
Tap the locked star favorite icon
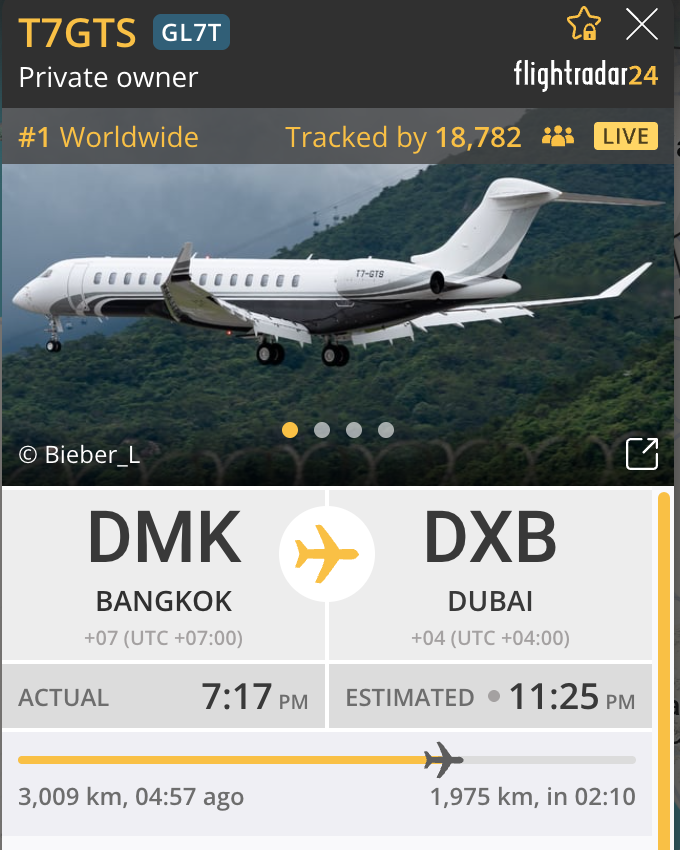[x=584, y=25]
